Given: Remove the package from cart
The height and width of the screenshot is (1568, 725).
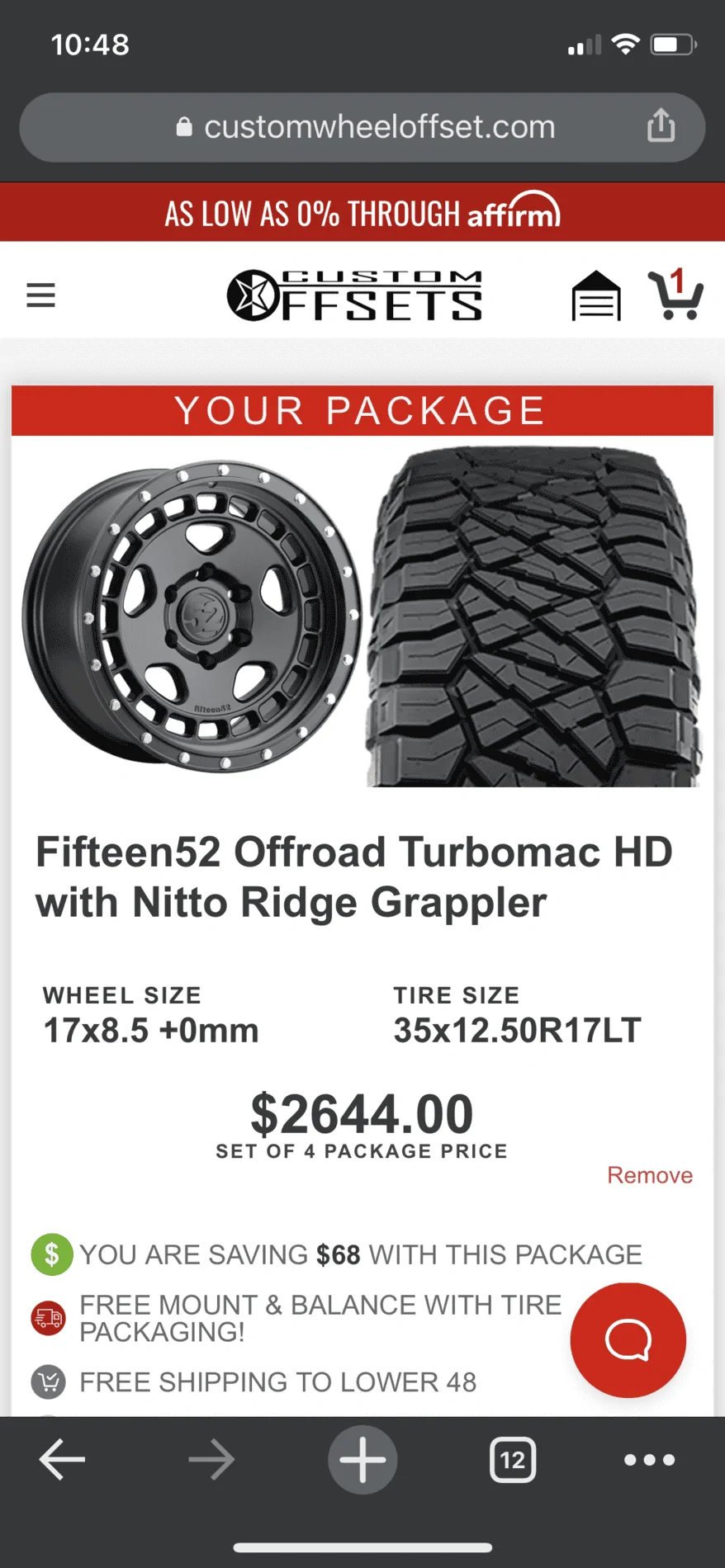Looking at the screenshot, I should [649, 1175].
